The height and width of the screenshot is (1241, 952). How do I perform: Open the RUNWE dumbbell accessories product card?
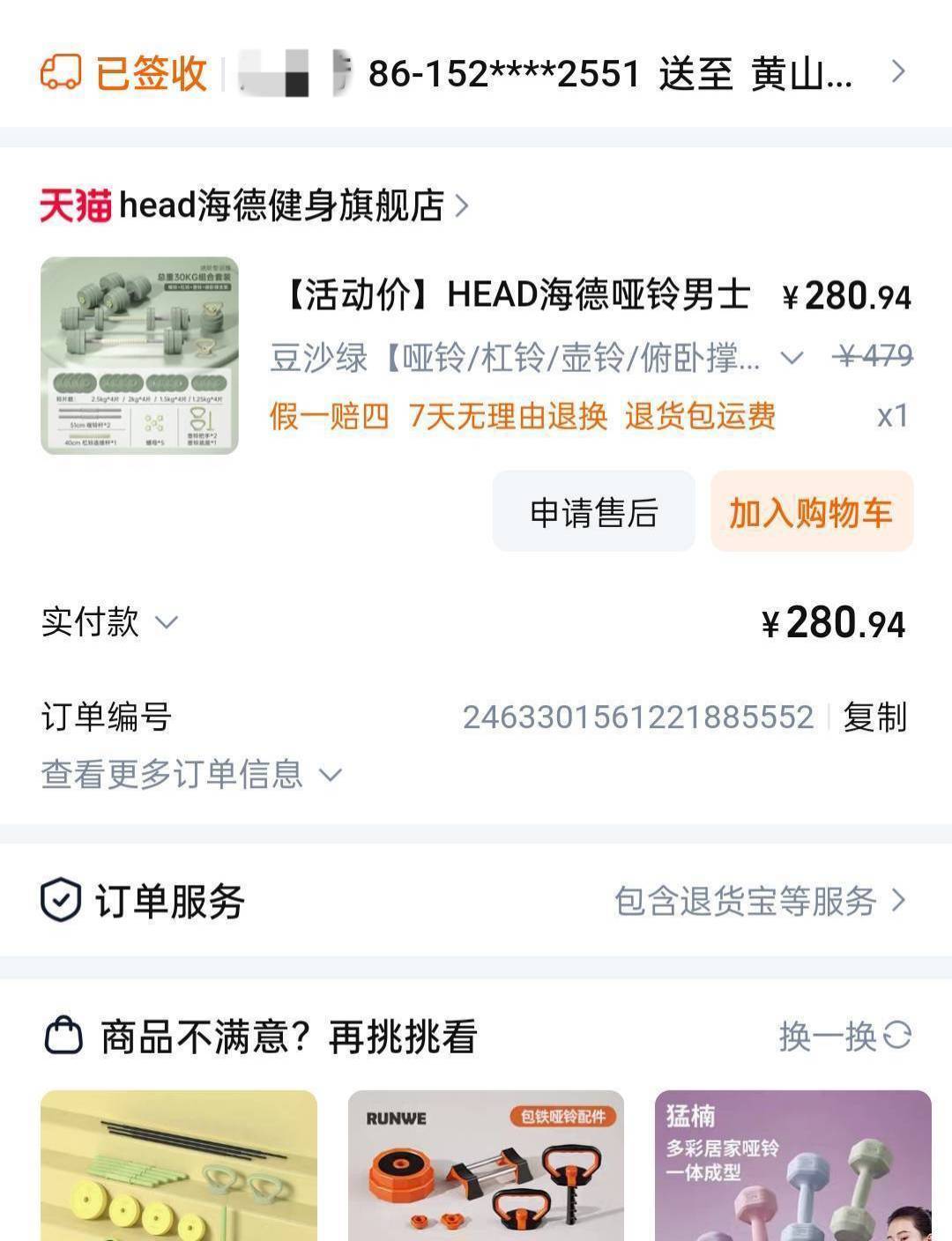tap(486, 1165)
